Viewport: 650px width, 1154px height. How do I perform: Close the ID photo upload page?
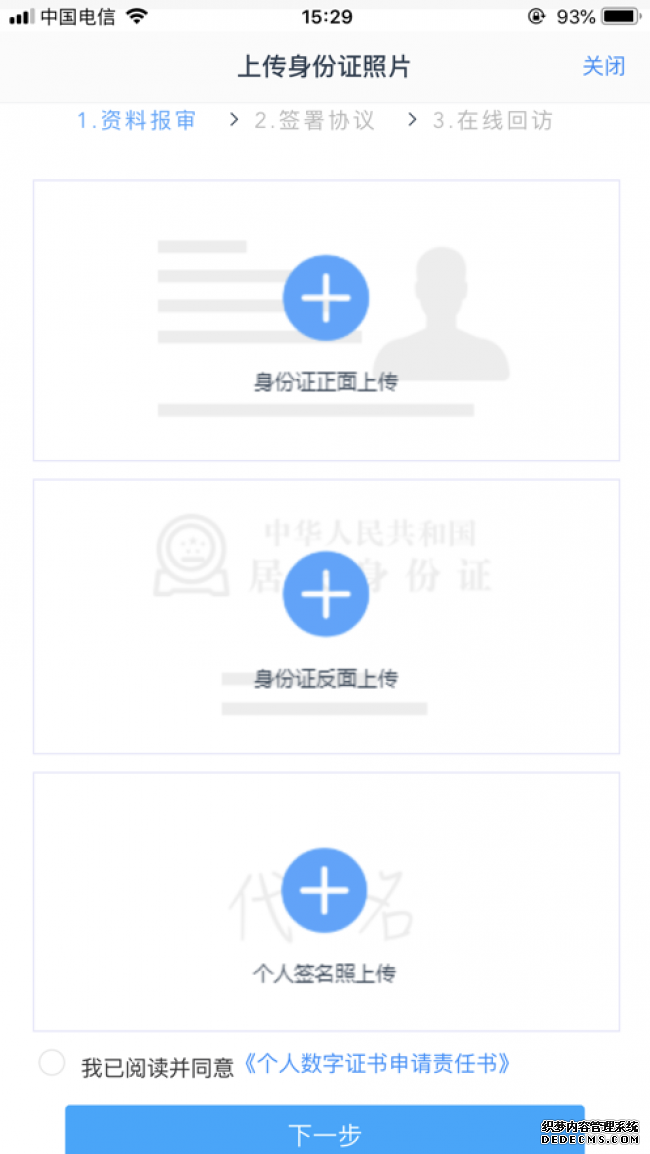(x=603, y=67)
